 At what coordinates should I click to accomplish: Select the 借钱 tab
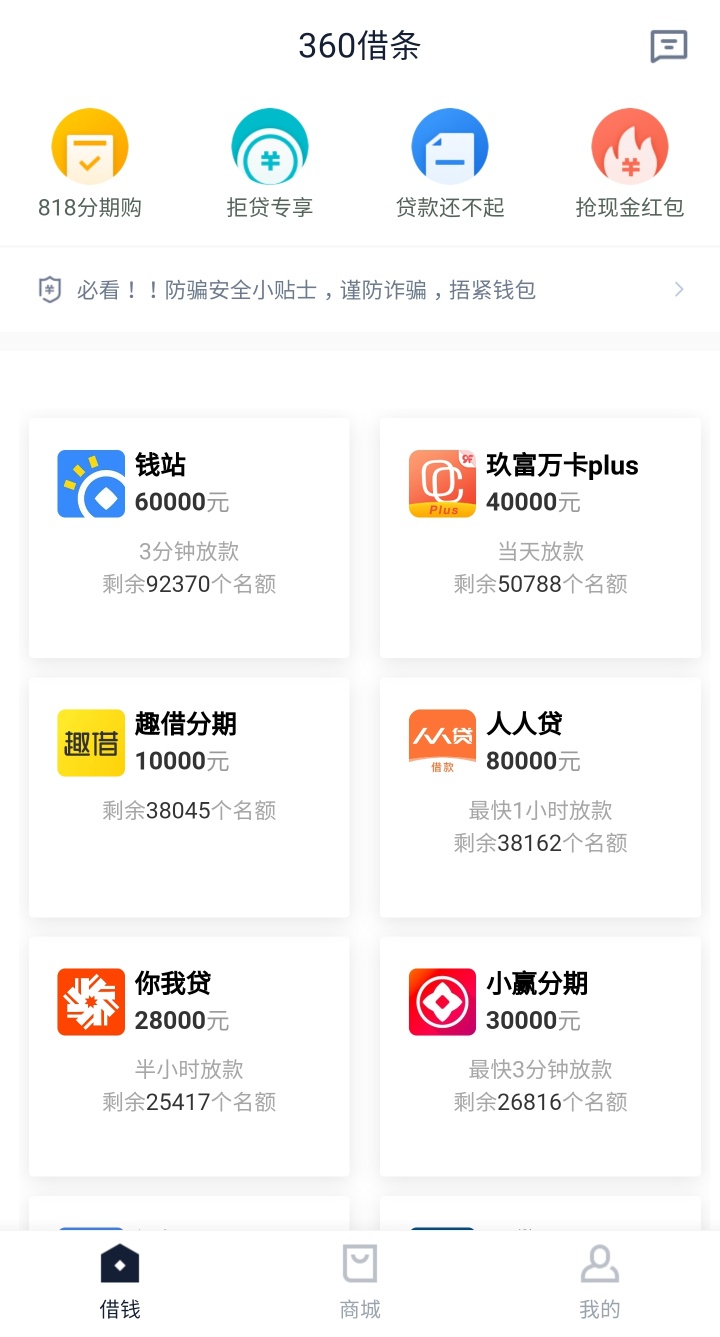pyautogui.click(x=120, y=1283)
